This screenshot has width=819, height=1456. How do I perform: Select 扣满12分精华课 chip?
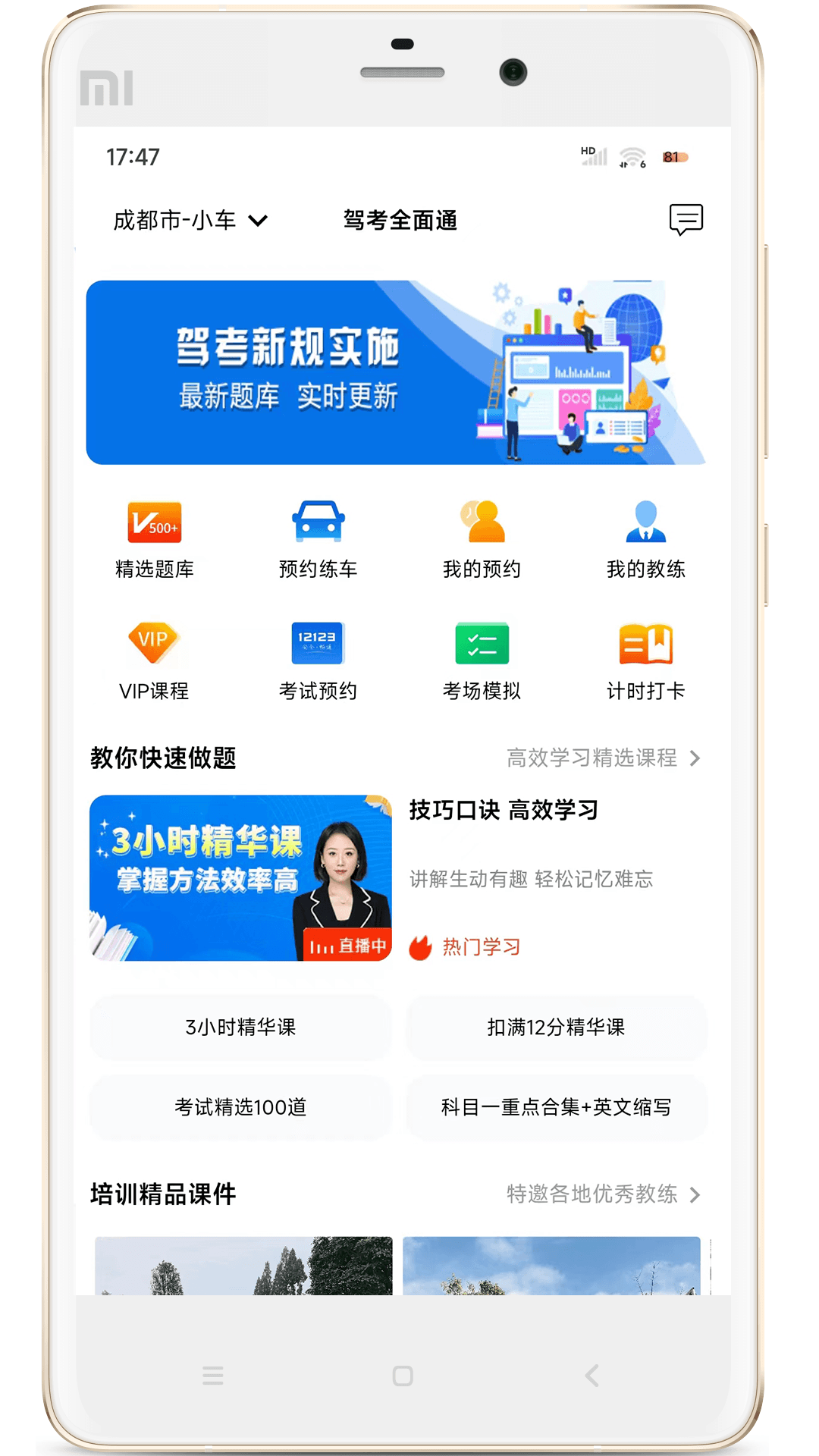[556, 1028]
